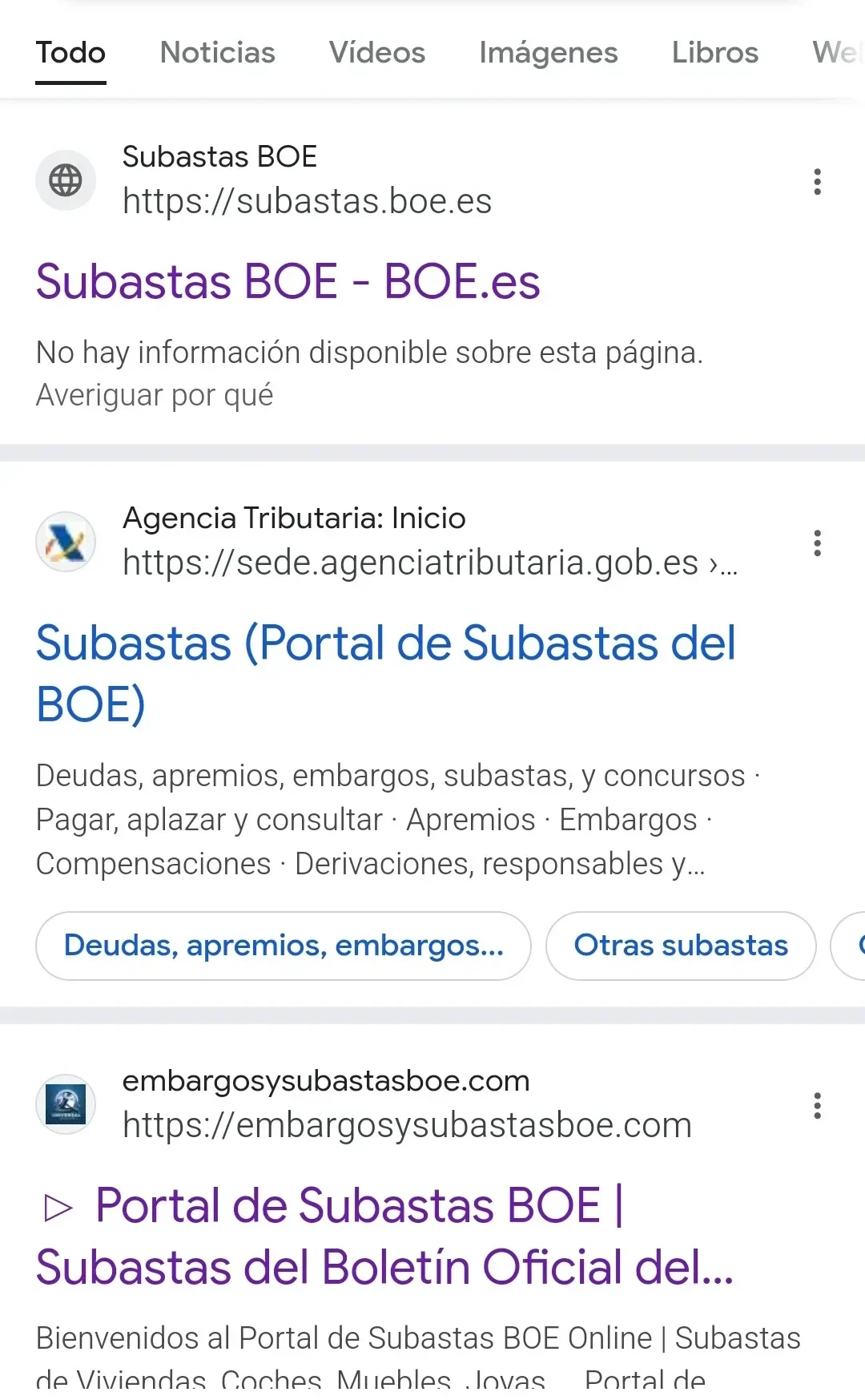This screenshot has height=1400, width=865.
Task: Click the Agencia Tributaria site favicon
Action: click(x=66, y=541)
